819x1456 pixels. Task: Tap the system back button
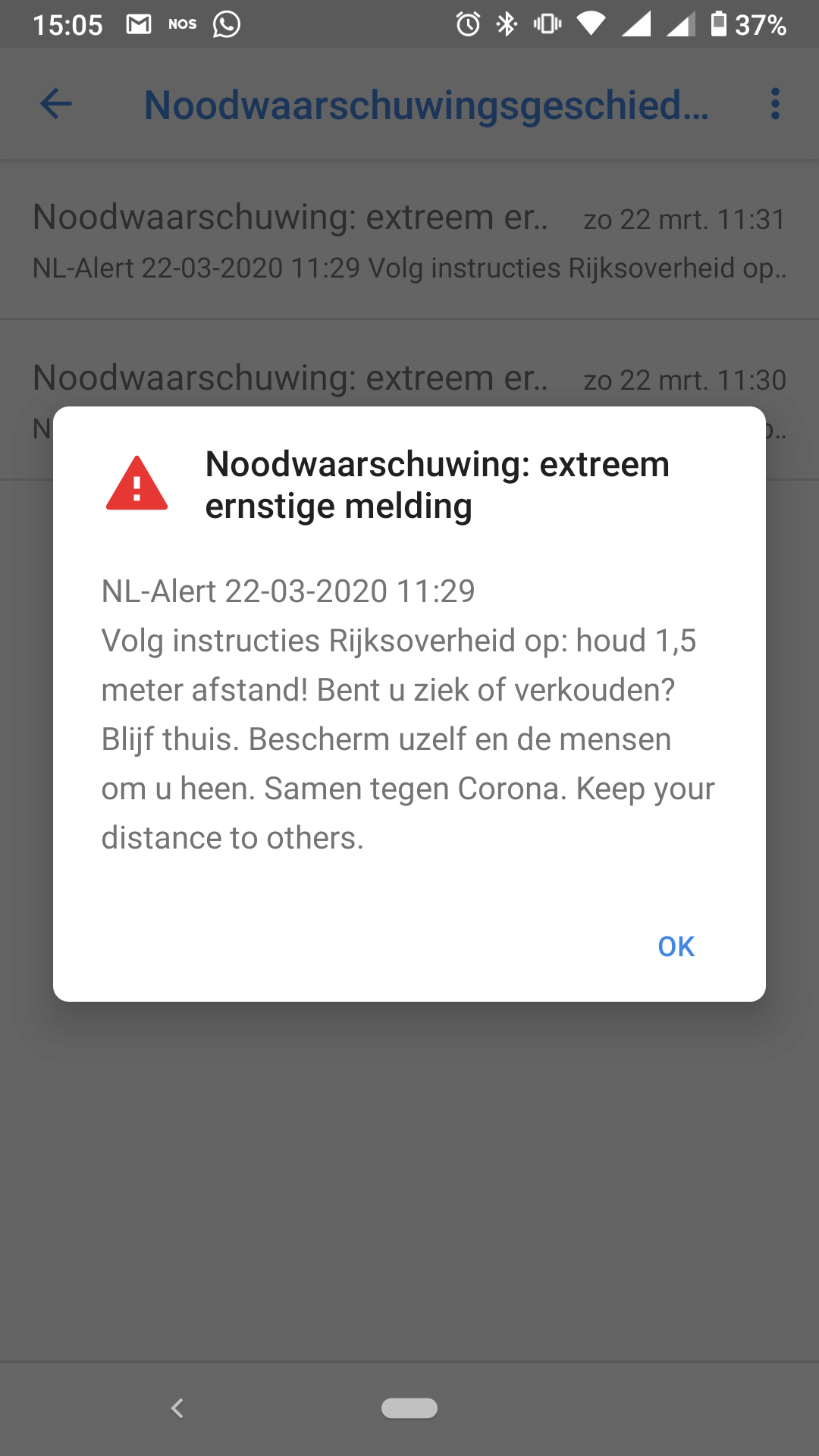177,1408
